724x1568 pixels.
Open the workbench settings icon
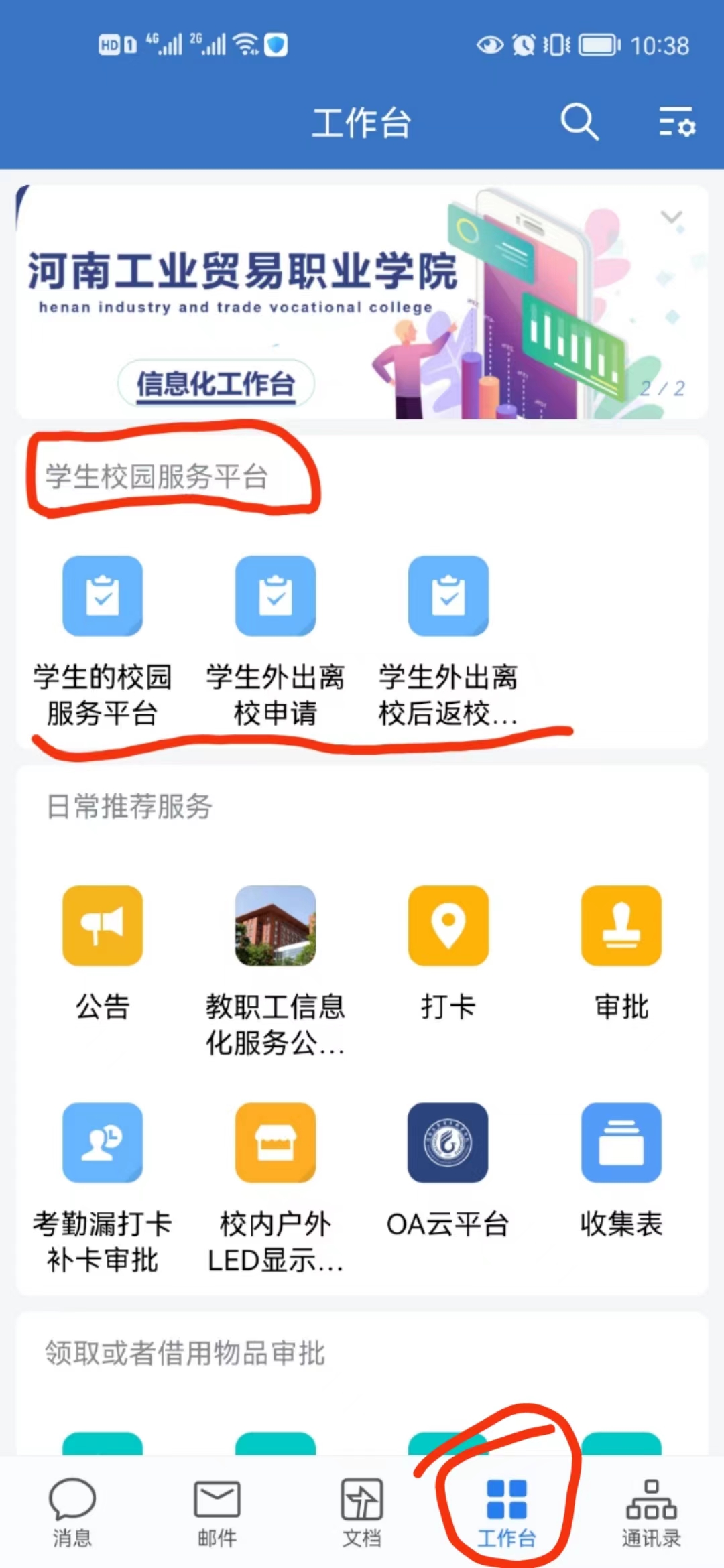[676, 122]
